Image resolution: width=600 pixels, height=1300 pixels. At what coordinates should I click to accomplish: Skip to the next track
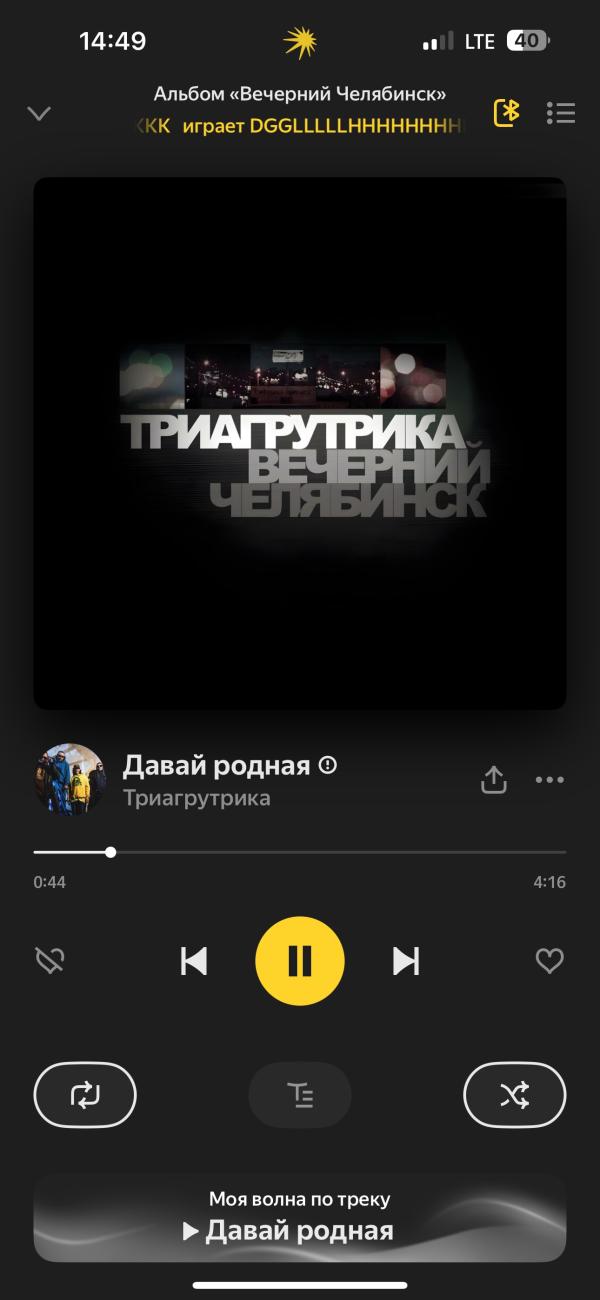[406, 961]
